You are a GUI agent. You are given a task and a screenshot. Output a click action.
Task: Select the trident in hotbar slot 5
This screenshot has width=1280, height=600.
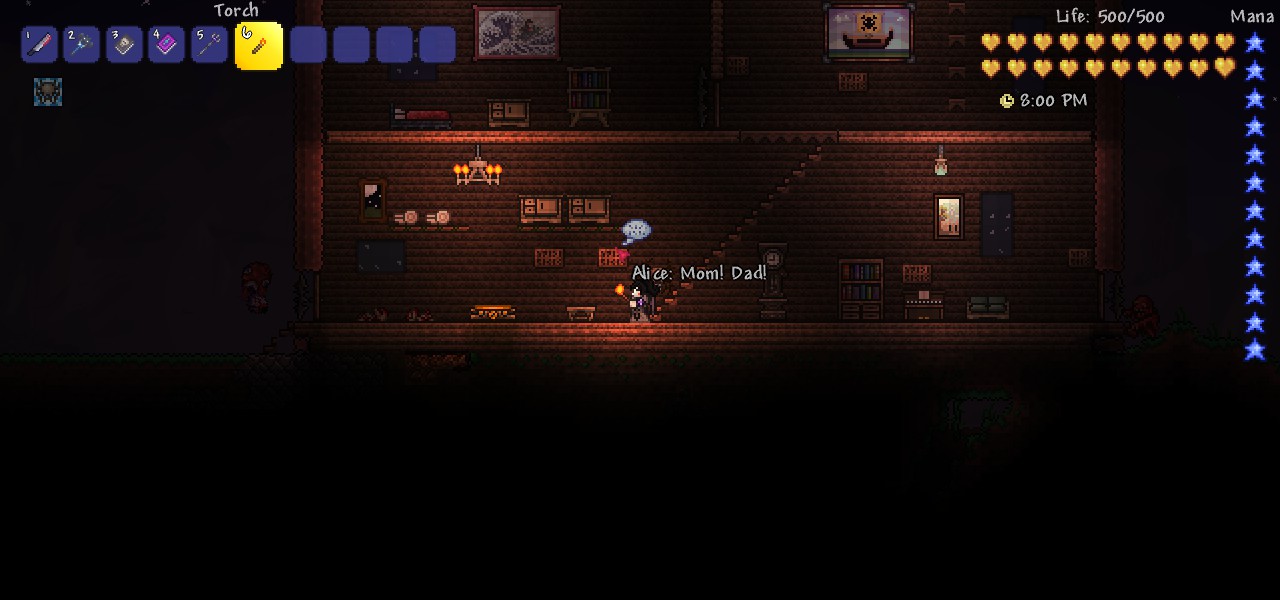pos(210,45)
